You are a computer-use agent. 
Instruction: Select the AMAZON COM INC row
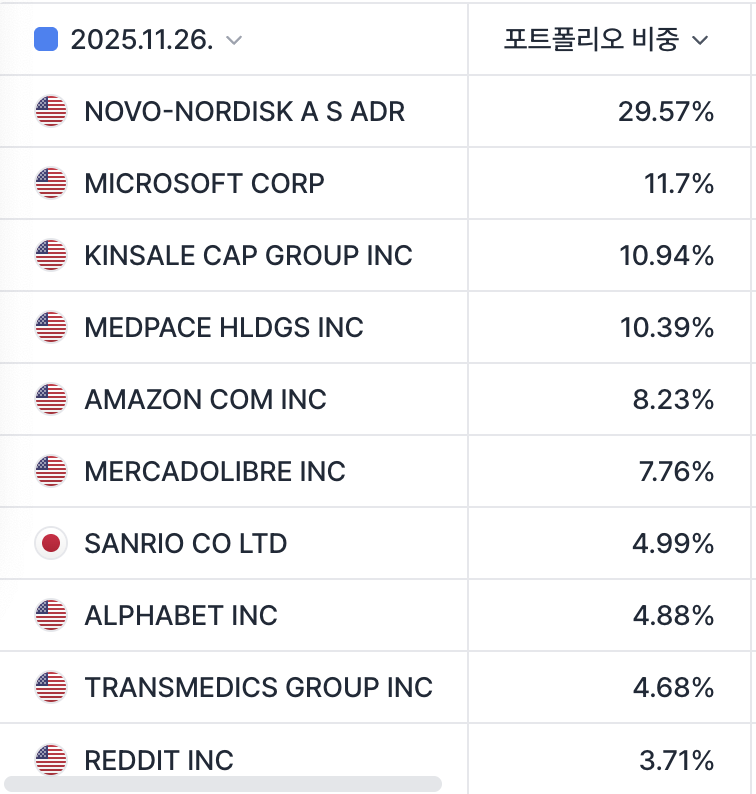pos(205,399)
